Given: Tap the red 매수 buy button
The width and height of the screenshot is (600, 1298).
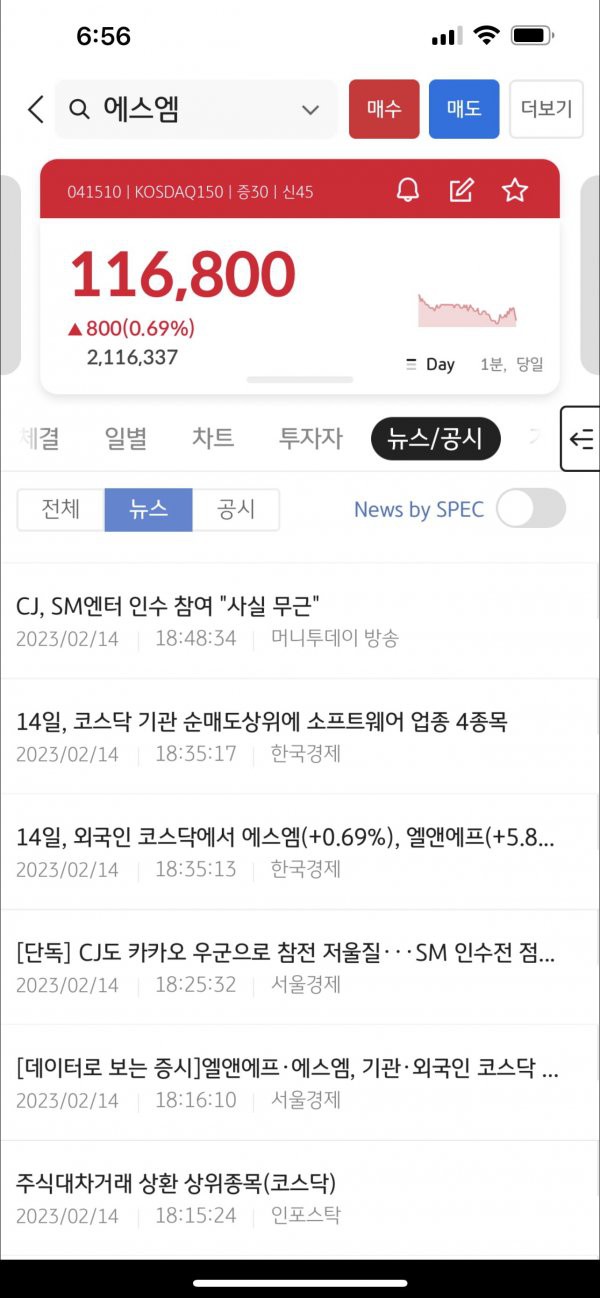Looking at the screenshot, I should coord(384,109).
